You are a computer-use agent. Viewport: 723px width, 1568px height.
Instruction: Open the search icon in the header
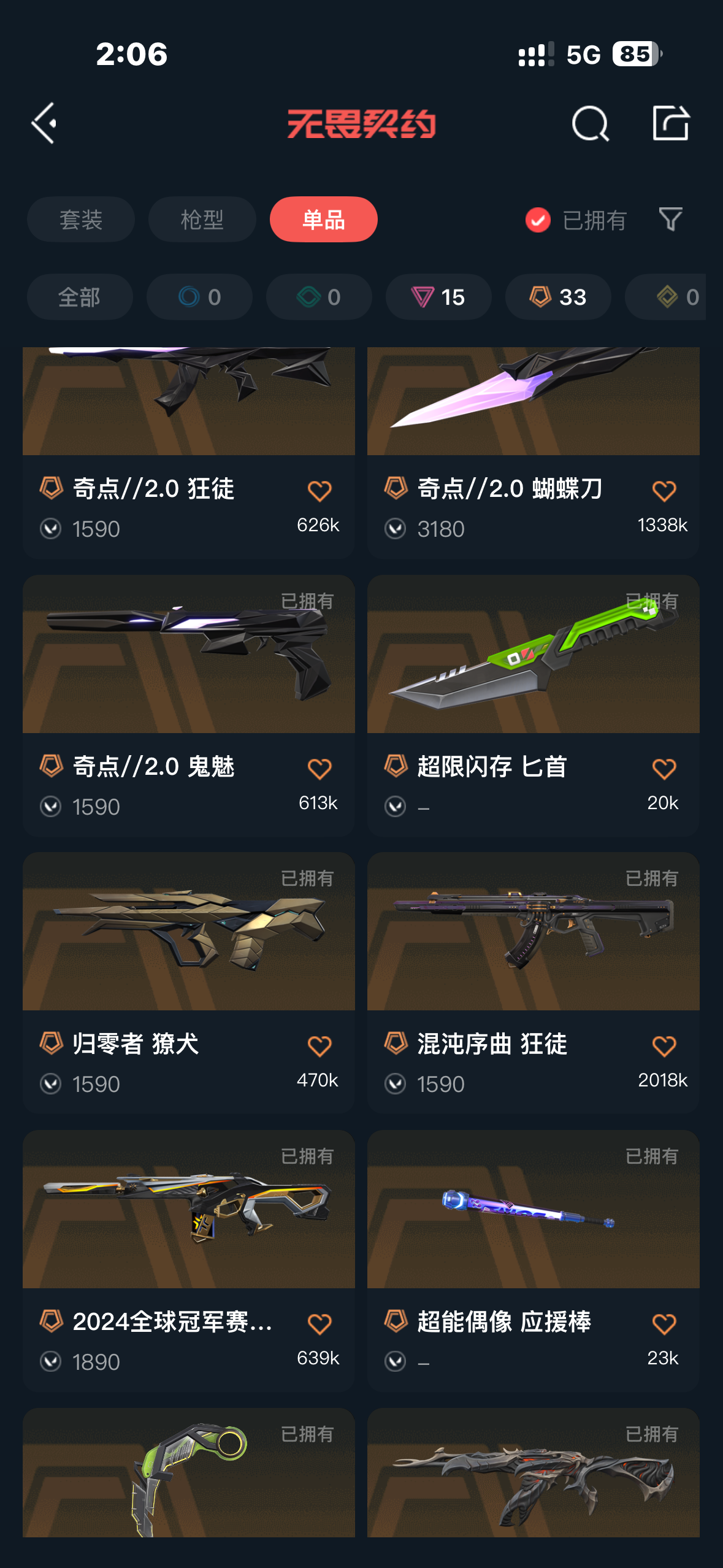point(590,123)
